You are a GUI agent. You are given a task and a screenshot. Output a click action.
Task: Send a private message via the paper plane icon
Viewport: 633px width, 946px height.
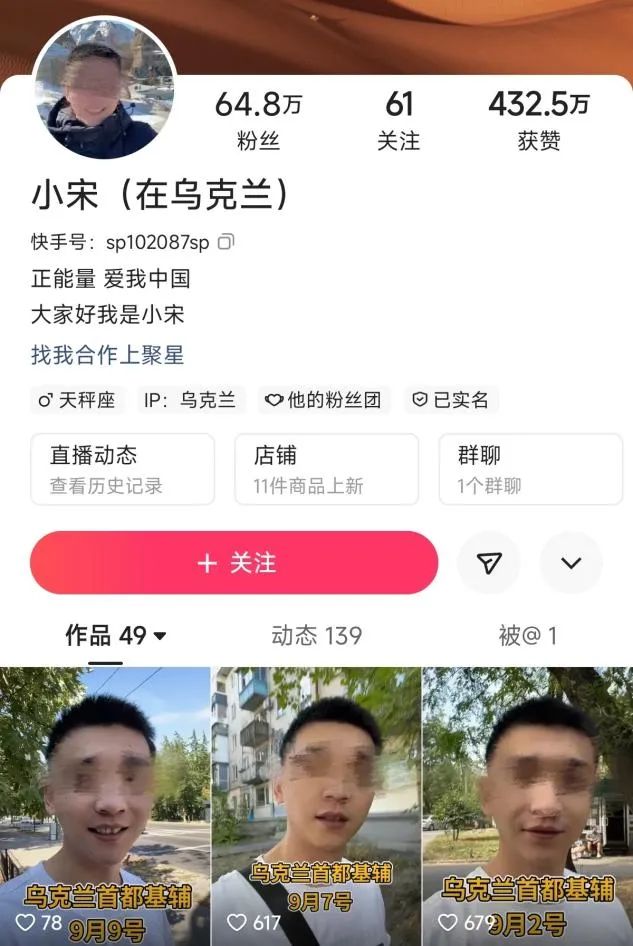coord(488,563)
